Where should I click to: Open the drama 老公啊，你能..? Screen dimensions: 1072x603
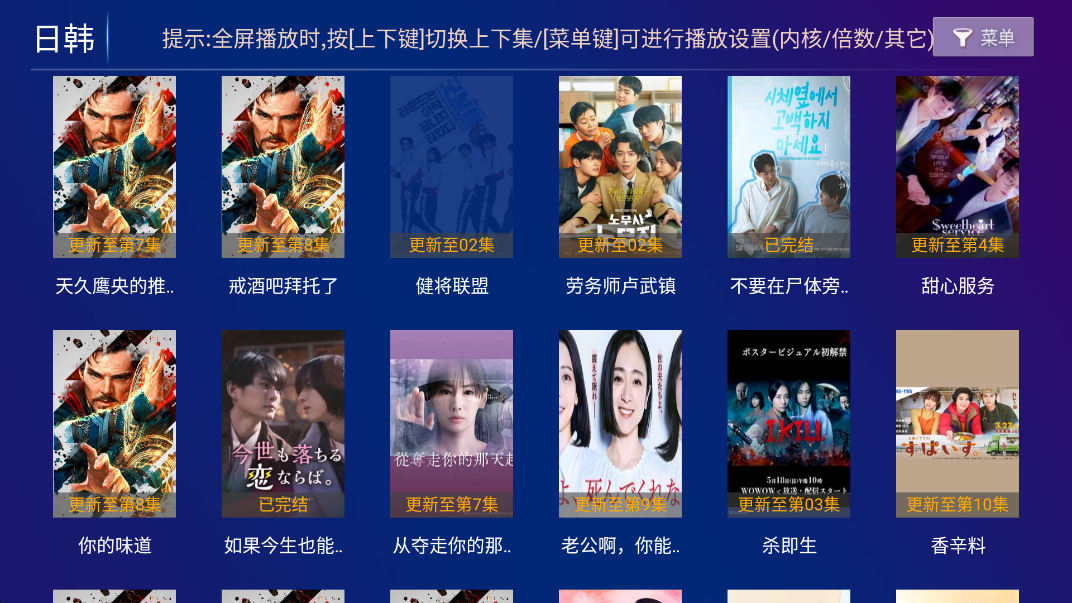[620, 424]
